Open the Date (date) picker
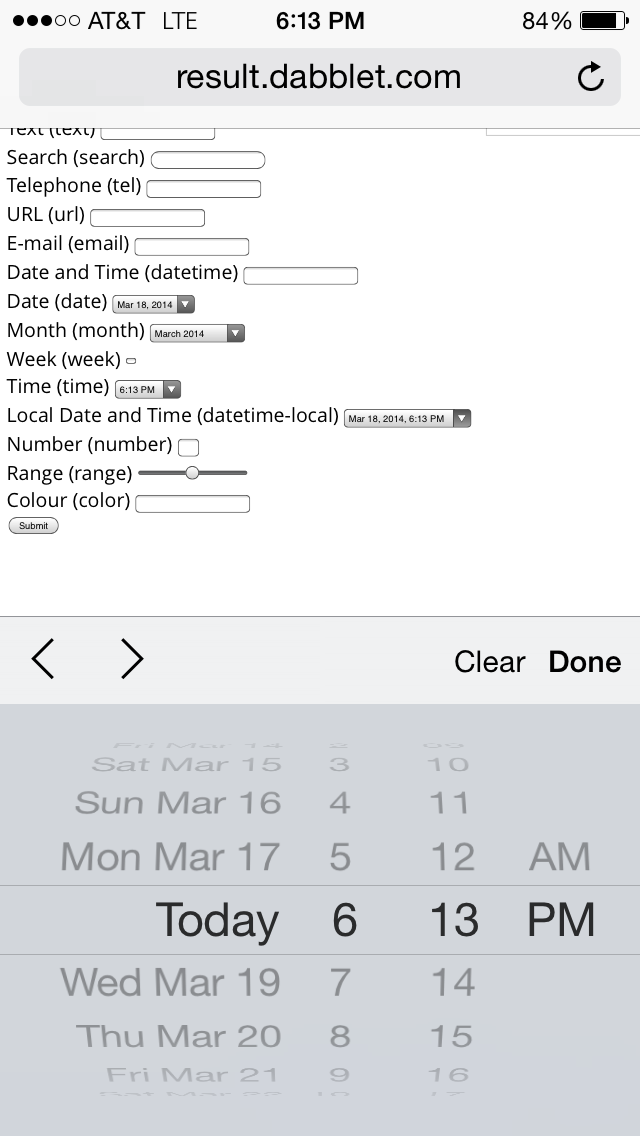 153,304
